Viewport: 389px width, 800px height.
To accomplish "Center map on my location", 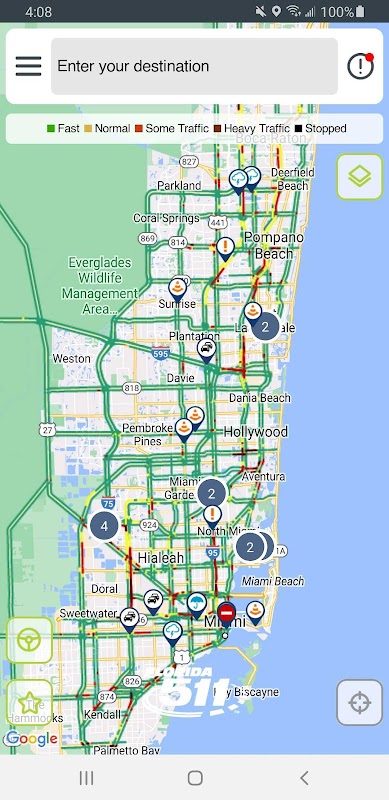I will [359, 703].
